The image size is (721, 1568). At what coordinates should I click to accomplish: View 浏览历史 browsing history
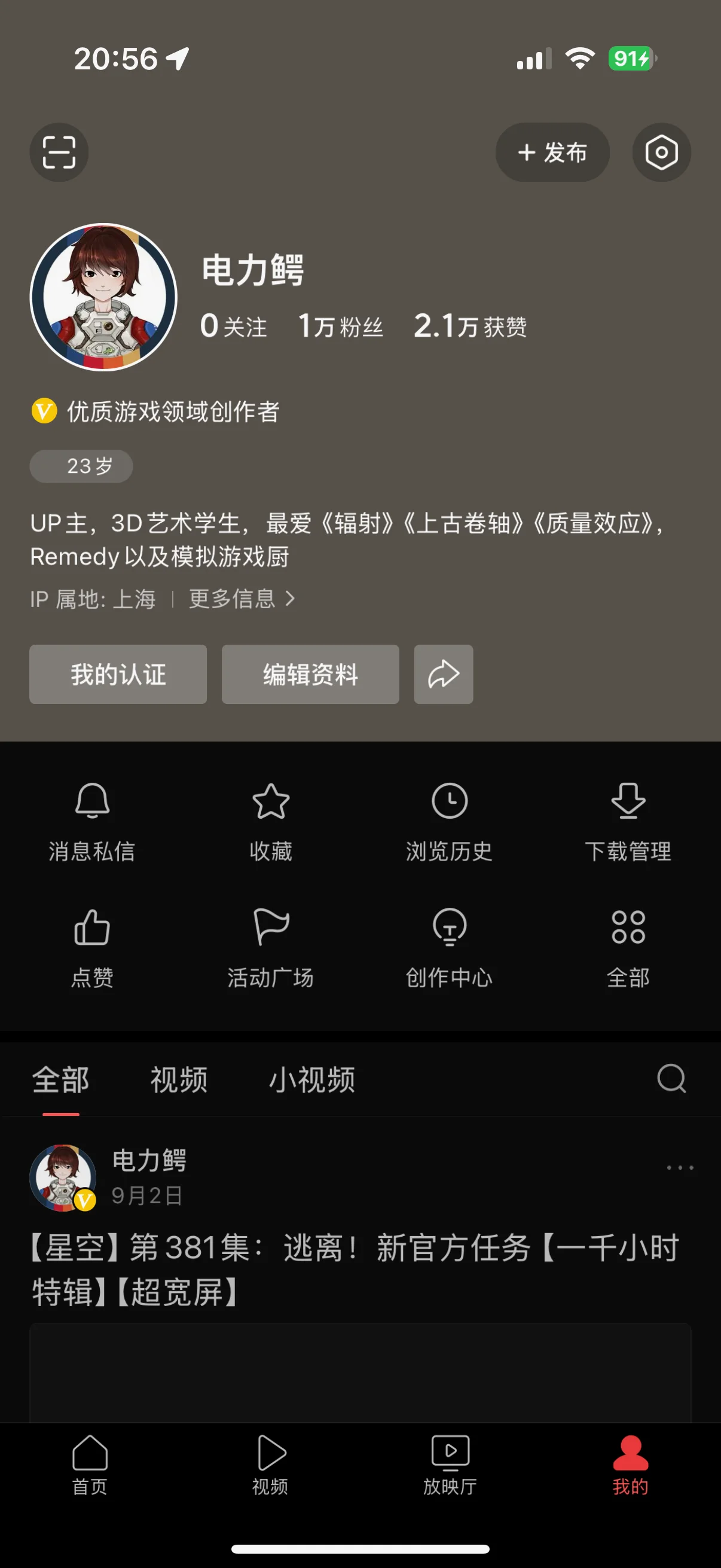point(449,822)
